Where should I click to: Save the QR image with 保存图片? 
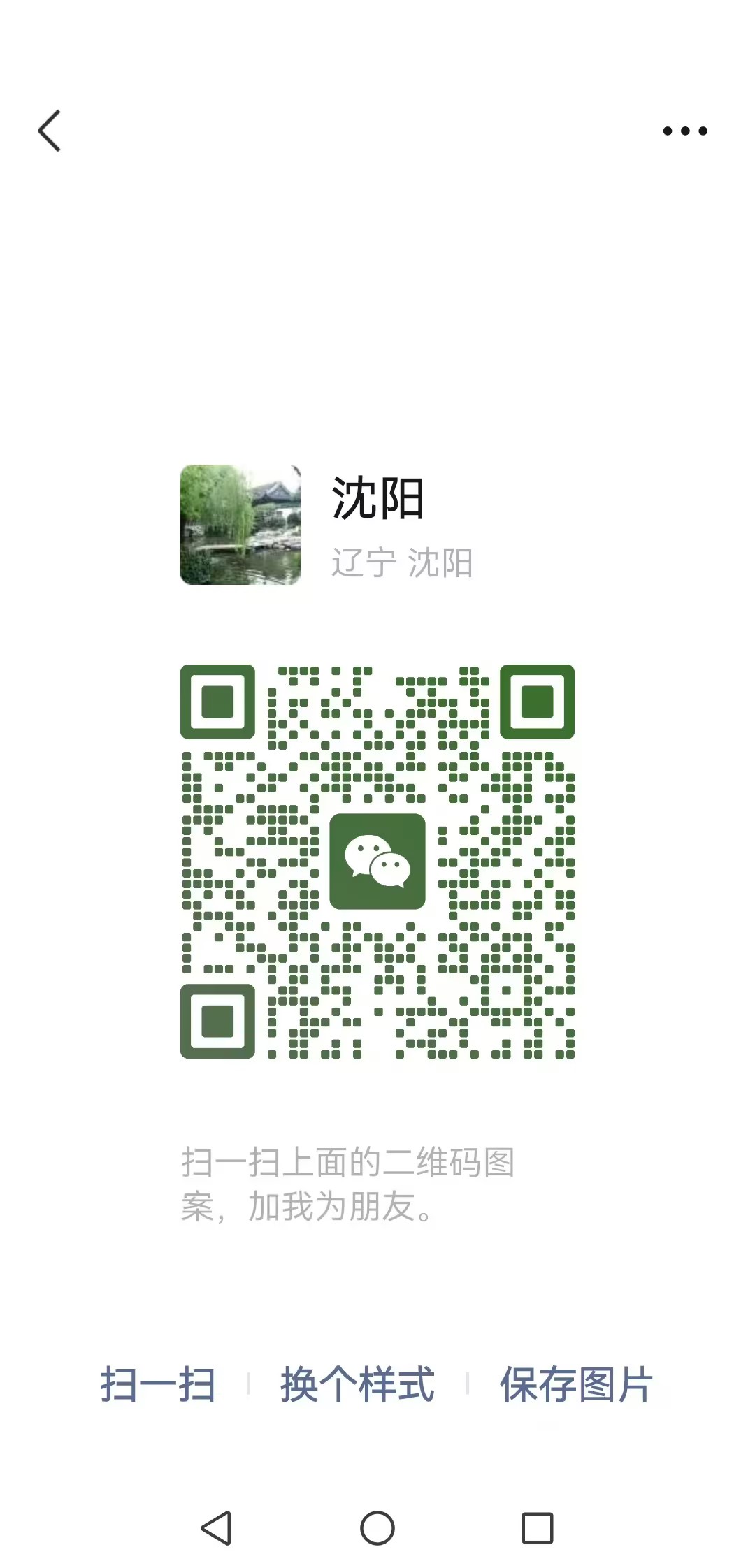coord(576,1384)
